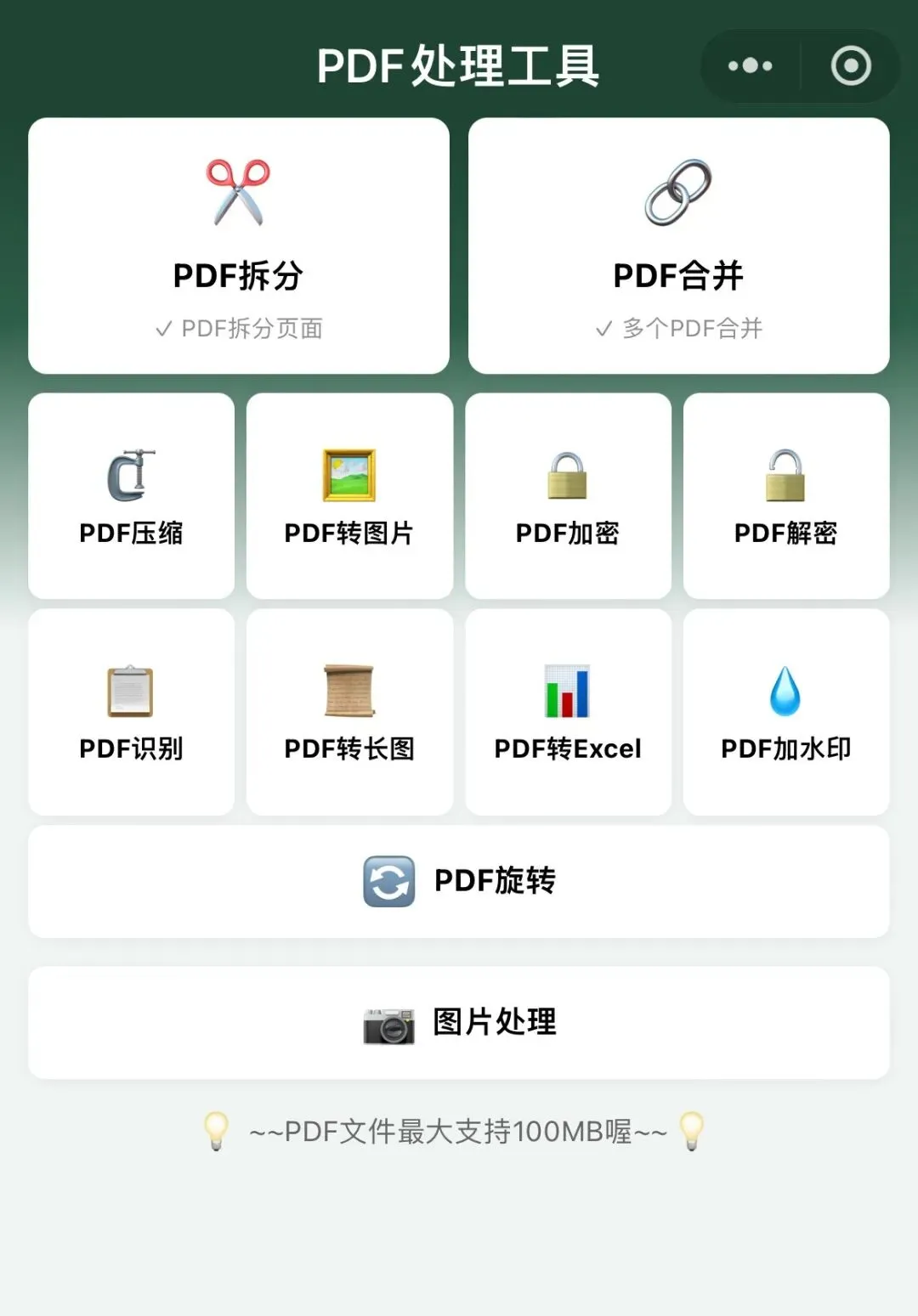Image resolution: width=918 pixels, height=1316 pixels.
Task: Open the PDF识别 recognition tool
Action: click(131, 712)
